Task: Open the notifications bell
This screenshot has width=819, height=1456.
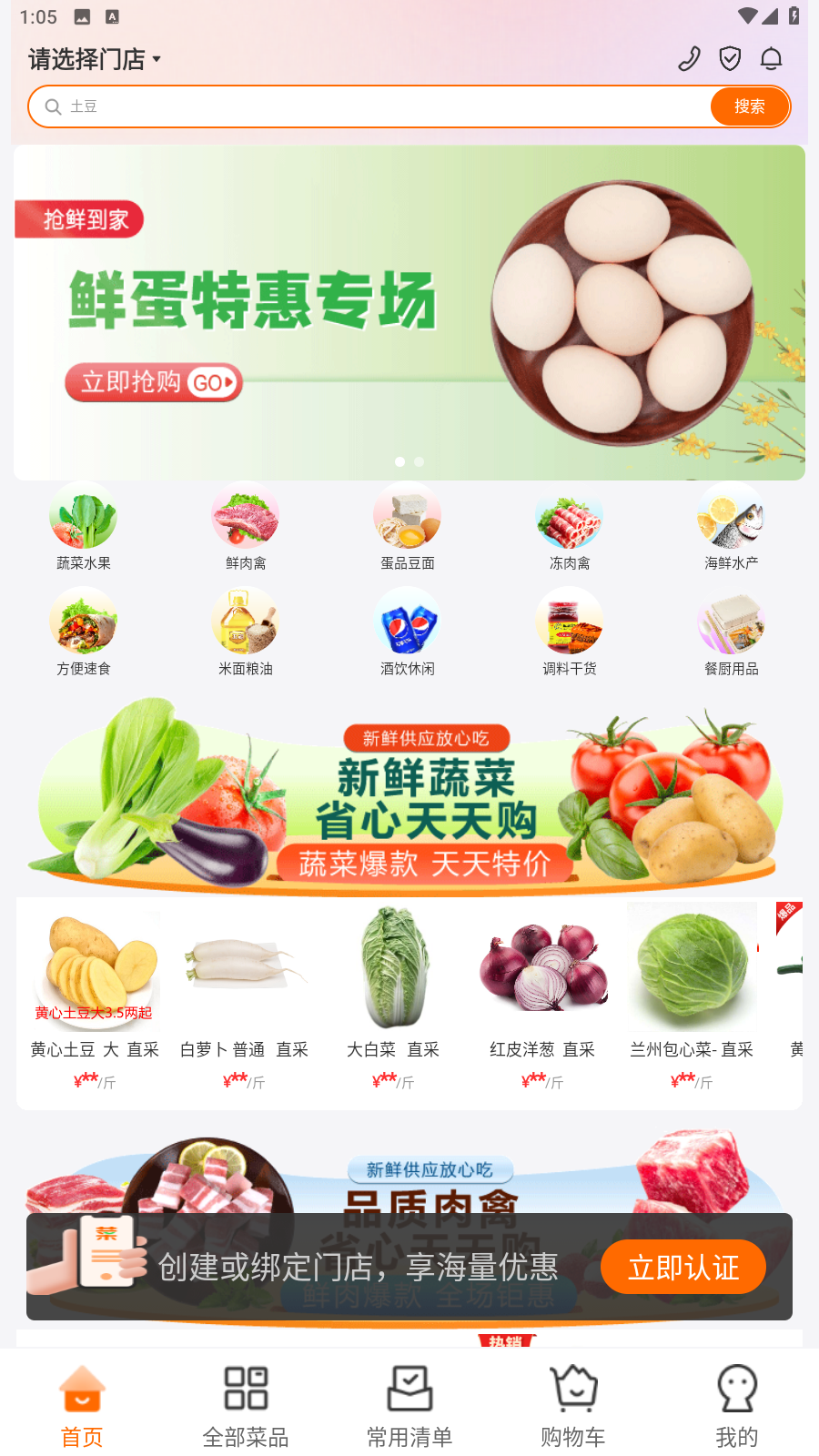Action: tap(771, 59)
